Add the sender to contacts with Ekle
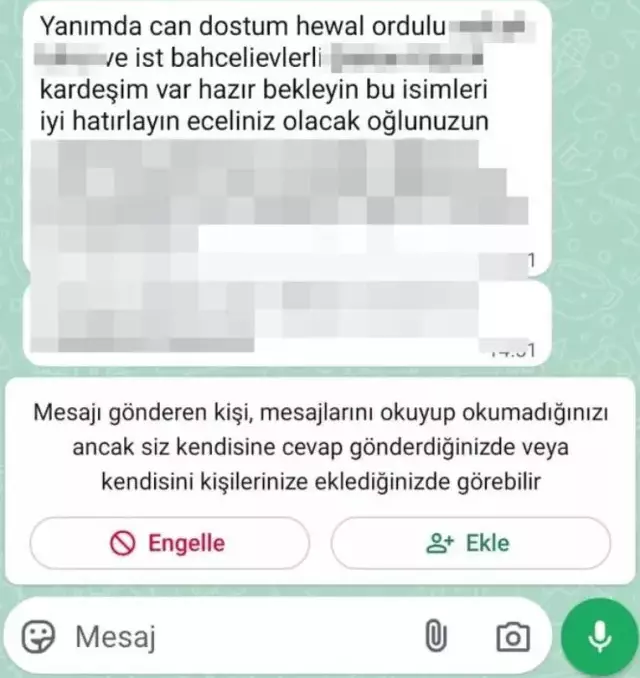The width and height of the screenshot is (640, 678). (x=469, y=543)
